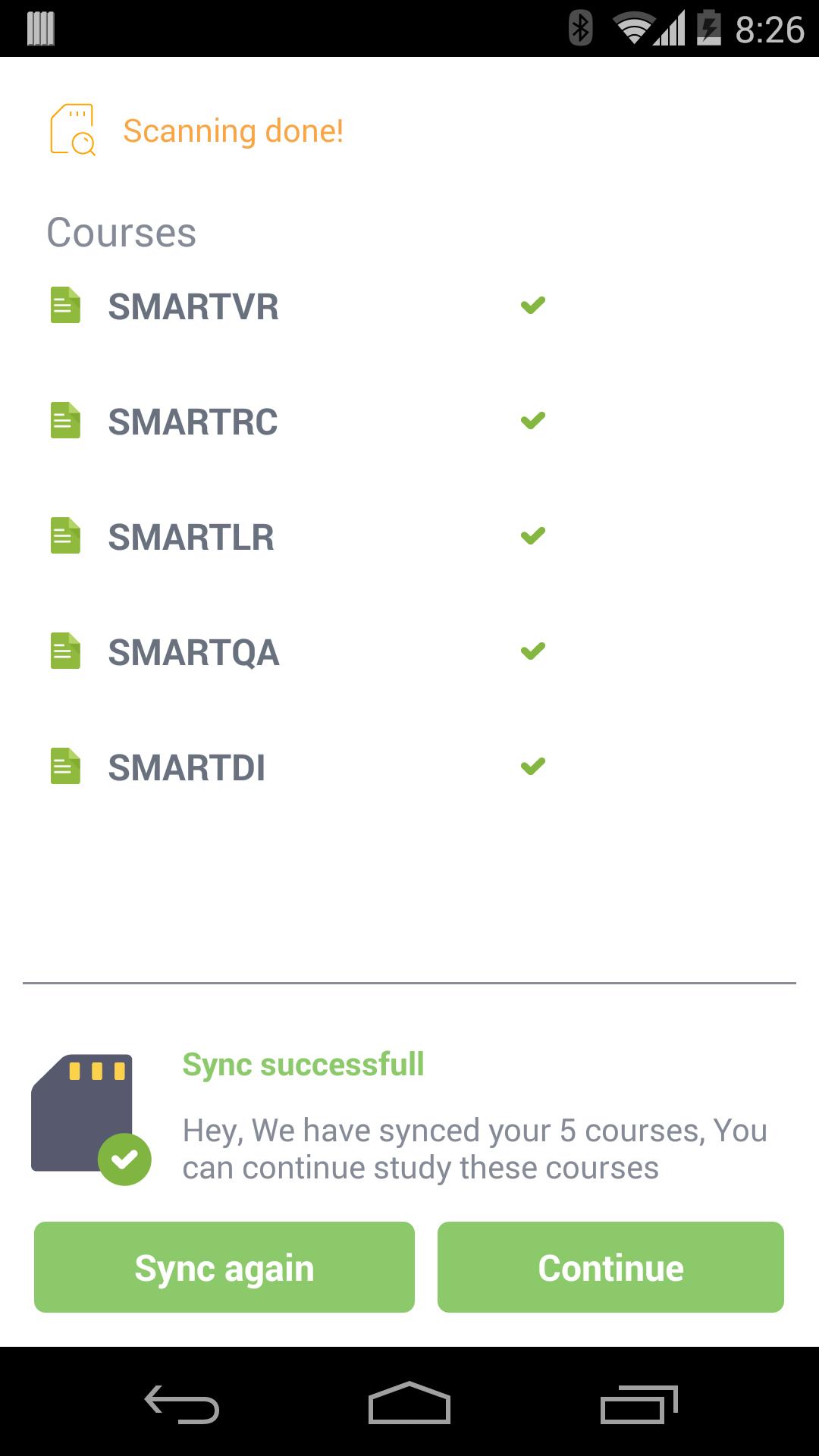Click the green checkmark badge on the SD card
The width and height of the screenshot is (819, 1456).
[x=126, y=1158]
